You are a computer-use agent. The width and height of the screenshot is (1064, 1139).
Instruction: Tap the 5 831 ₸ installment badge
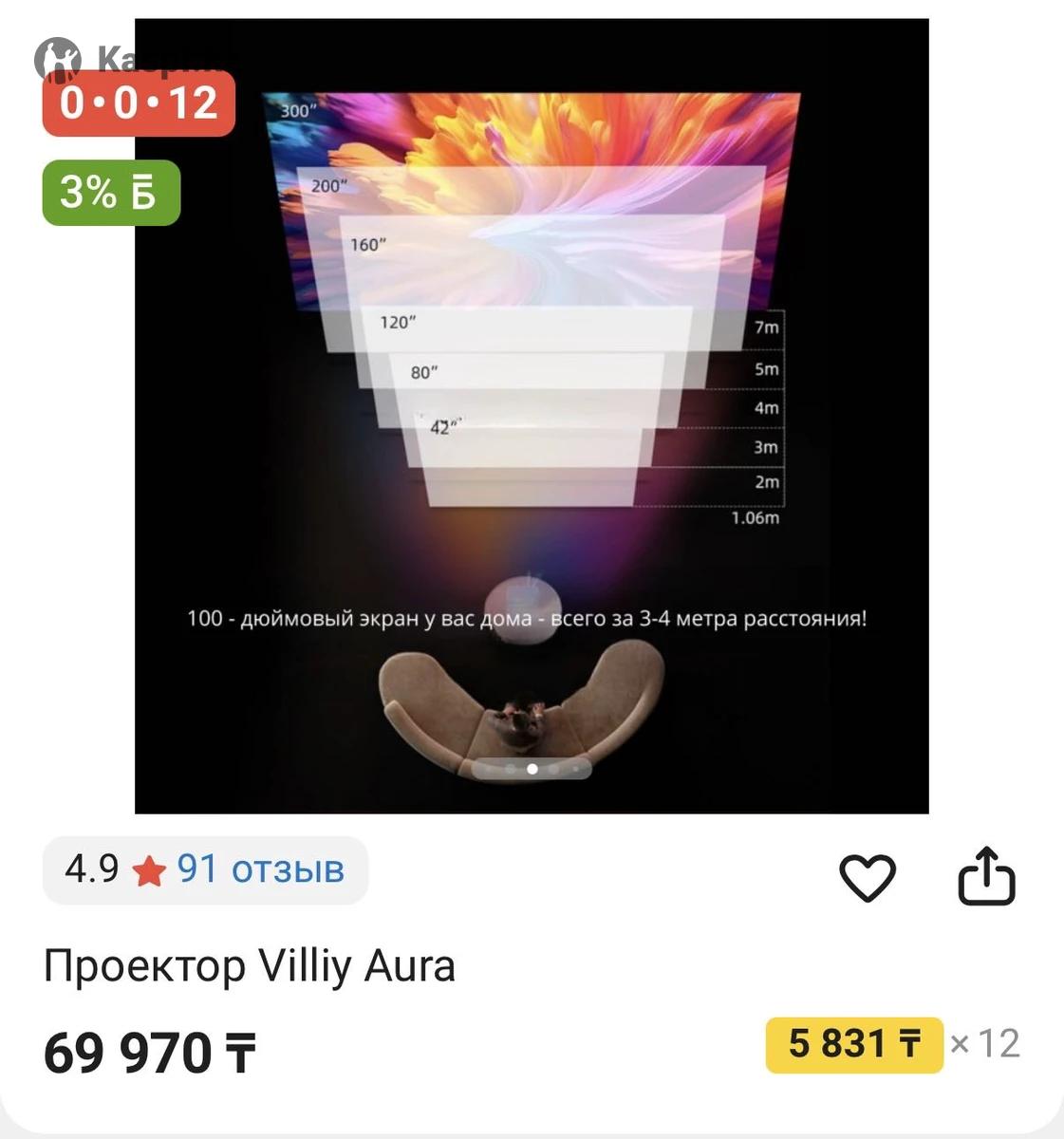pyautogui.click(x=854, y=1044)
